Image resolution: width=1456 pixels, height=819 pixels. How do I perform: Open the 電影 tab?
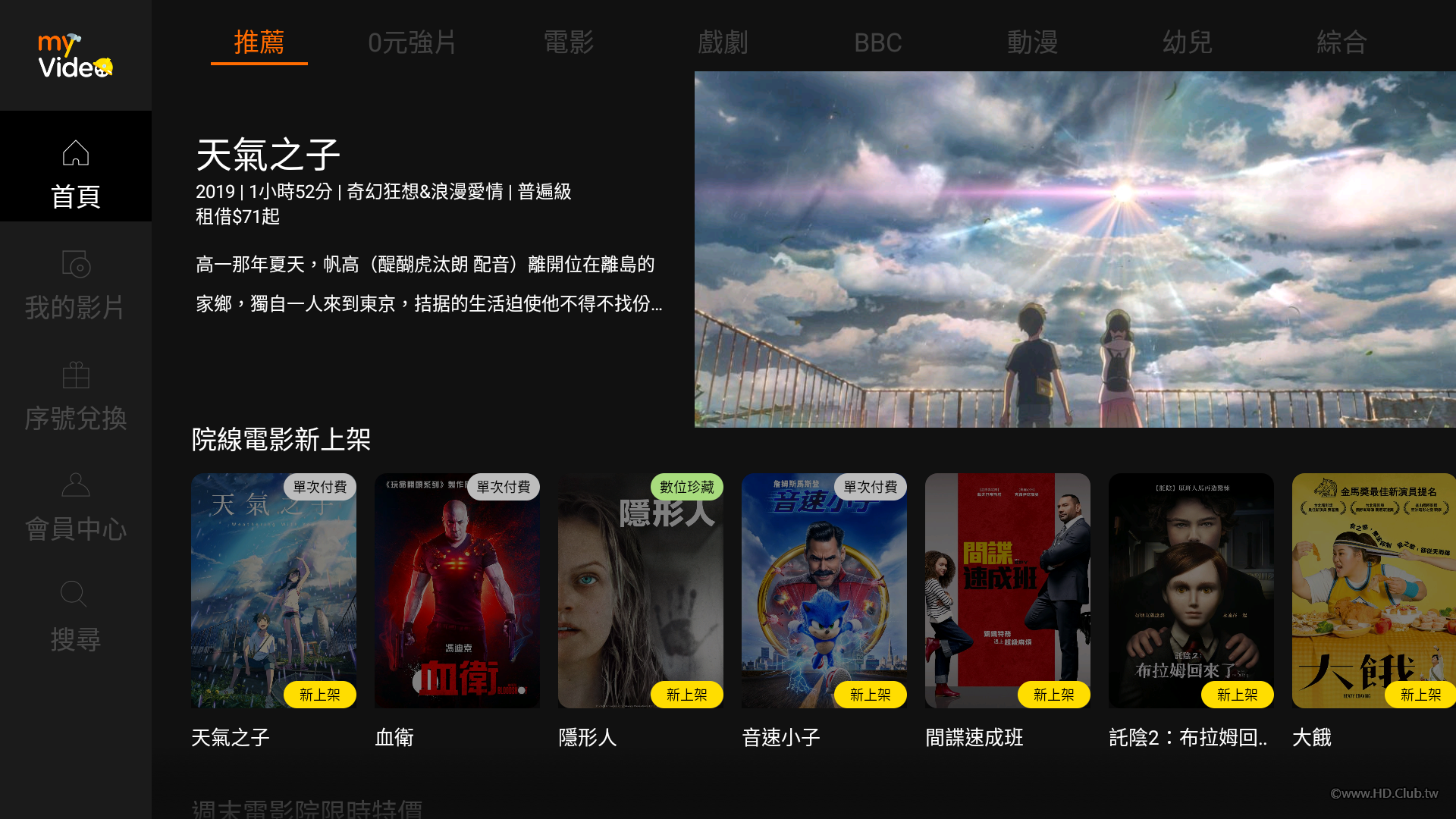point(569,42)
